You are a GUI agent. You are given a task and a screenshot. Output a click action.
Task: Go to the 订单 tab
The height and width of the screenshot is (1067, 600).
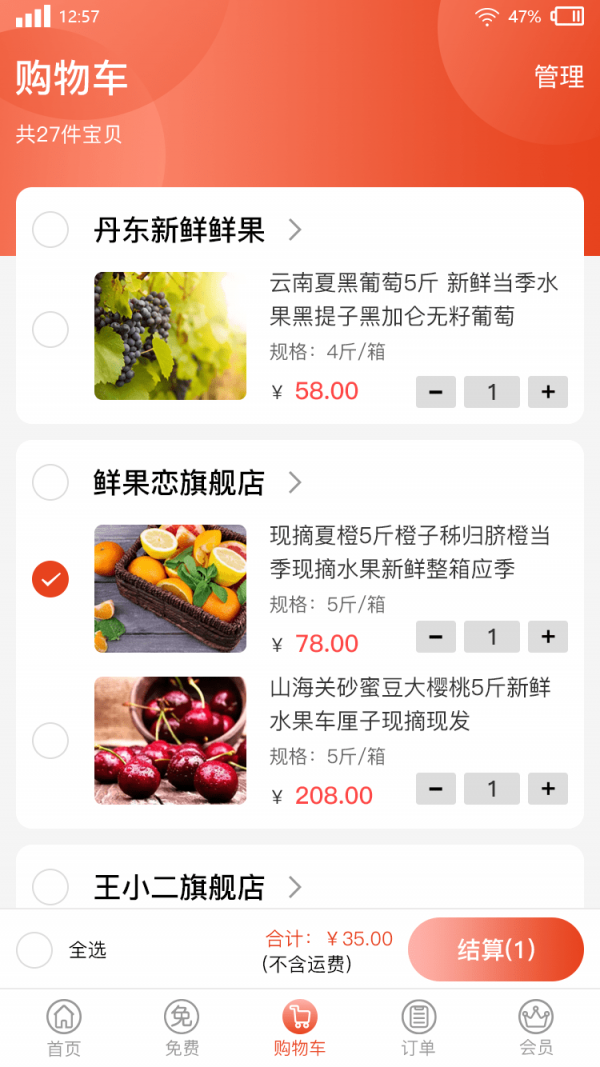point(419,1029)
